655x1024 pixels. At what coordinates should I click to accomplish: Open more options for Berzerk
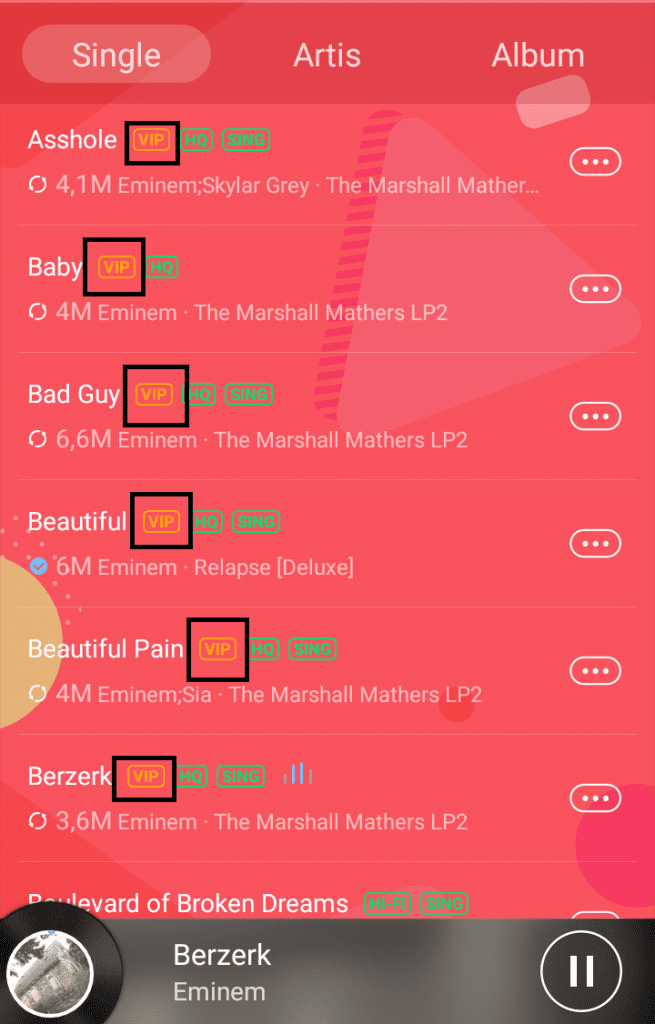click(595, 798)
